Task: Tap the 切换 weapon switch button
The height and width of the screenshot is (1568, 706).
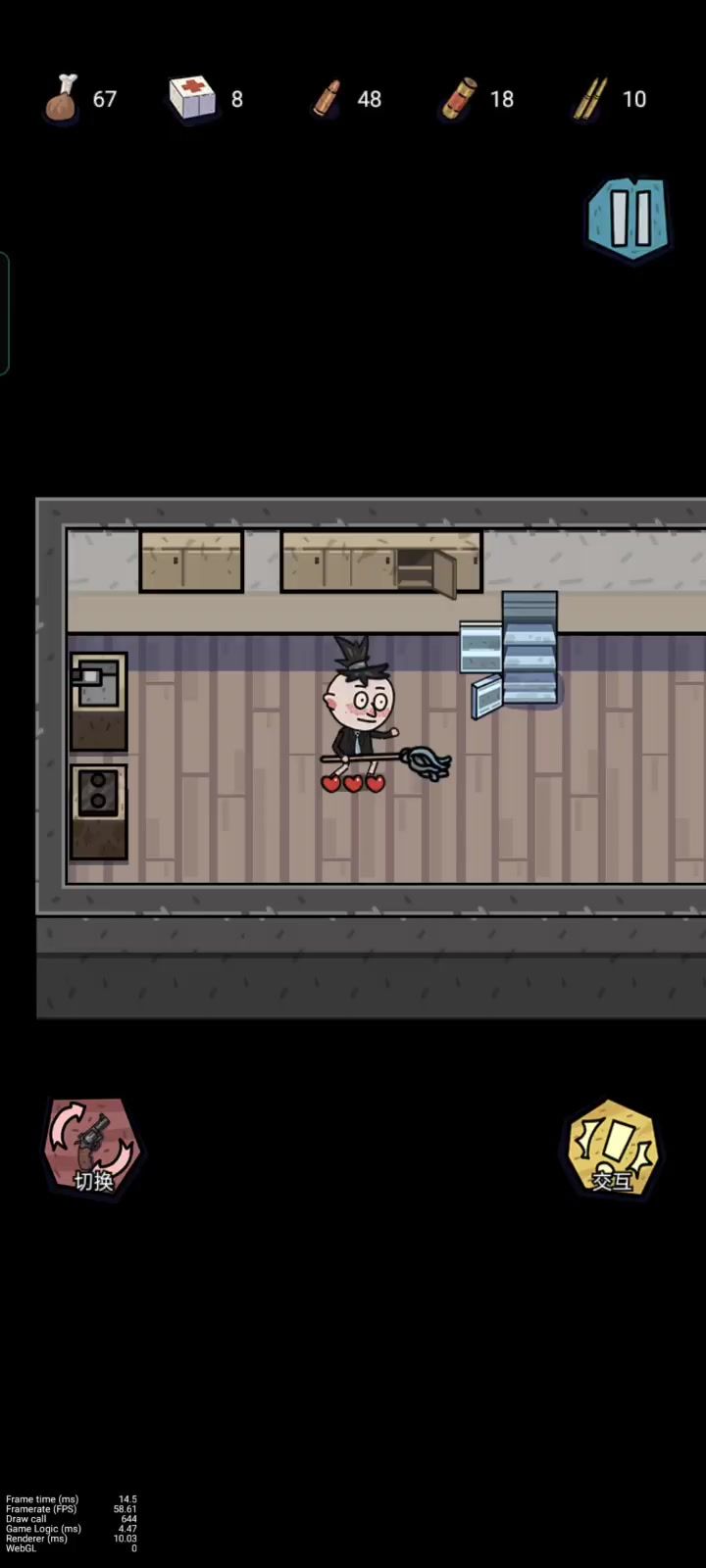Action: click(92, 1147)
